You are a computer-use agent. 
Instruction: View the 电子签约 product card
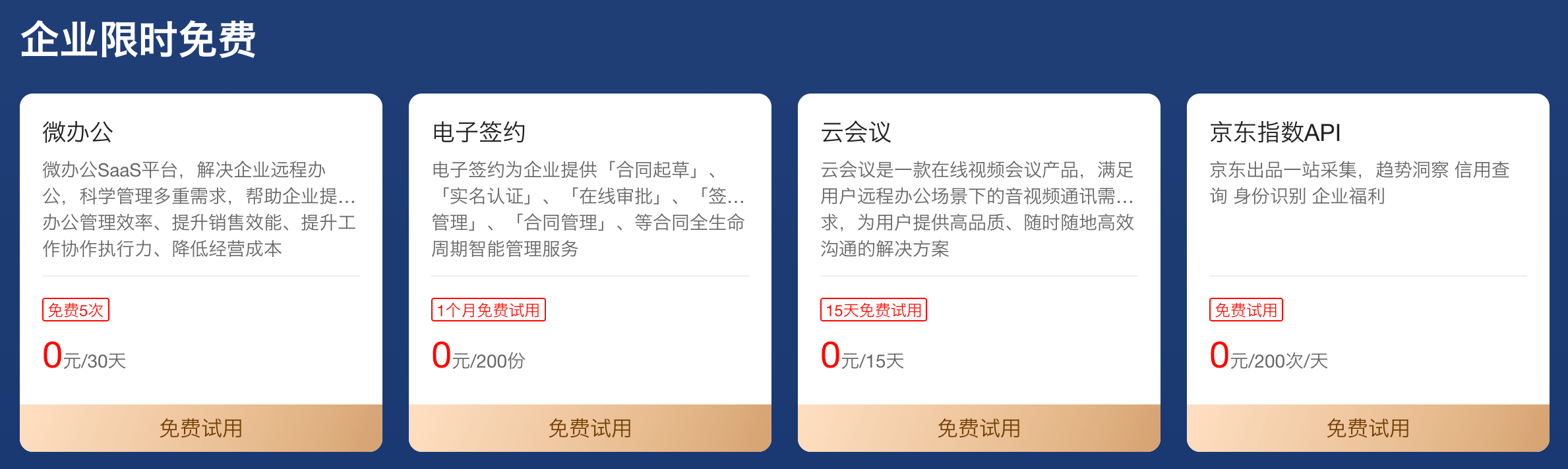click(479, 132)
